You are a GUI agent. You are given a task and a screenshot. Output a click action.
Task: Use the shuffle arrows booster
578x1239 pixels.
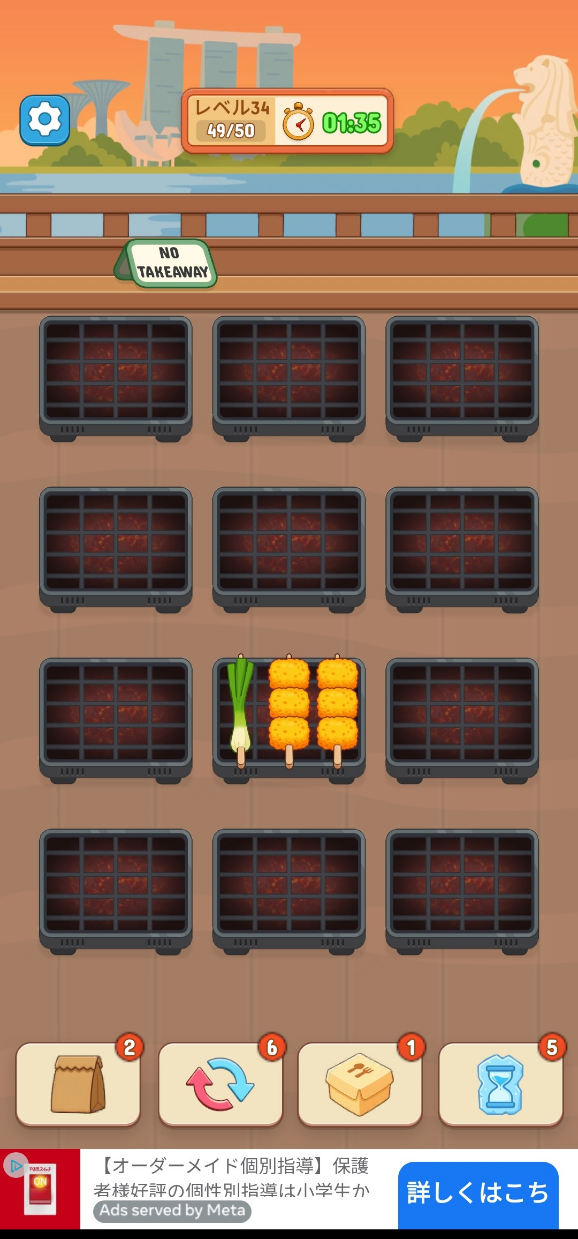(220, 1085)
